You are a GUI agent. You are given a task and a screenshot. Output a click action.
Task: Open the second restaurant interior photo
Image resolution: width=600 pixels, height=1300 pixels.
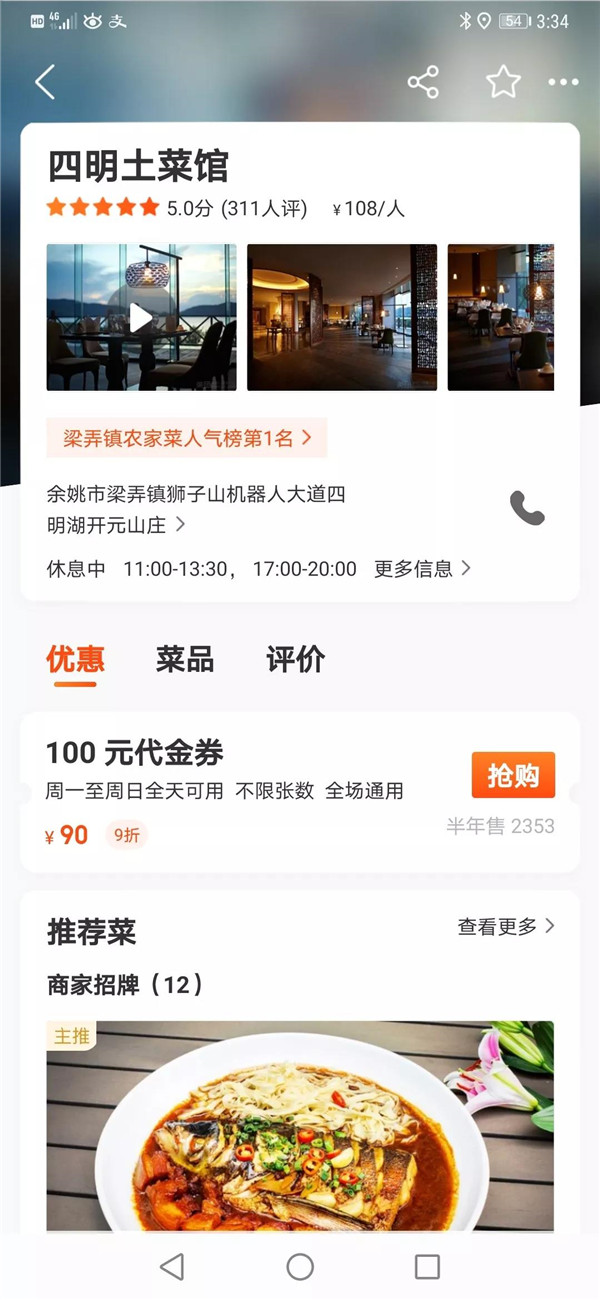point(342,318)
